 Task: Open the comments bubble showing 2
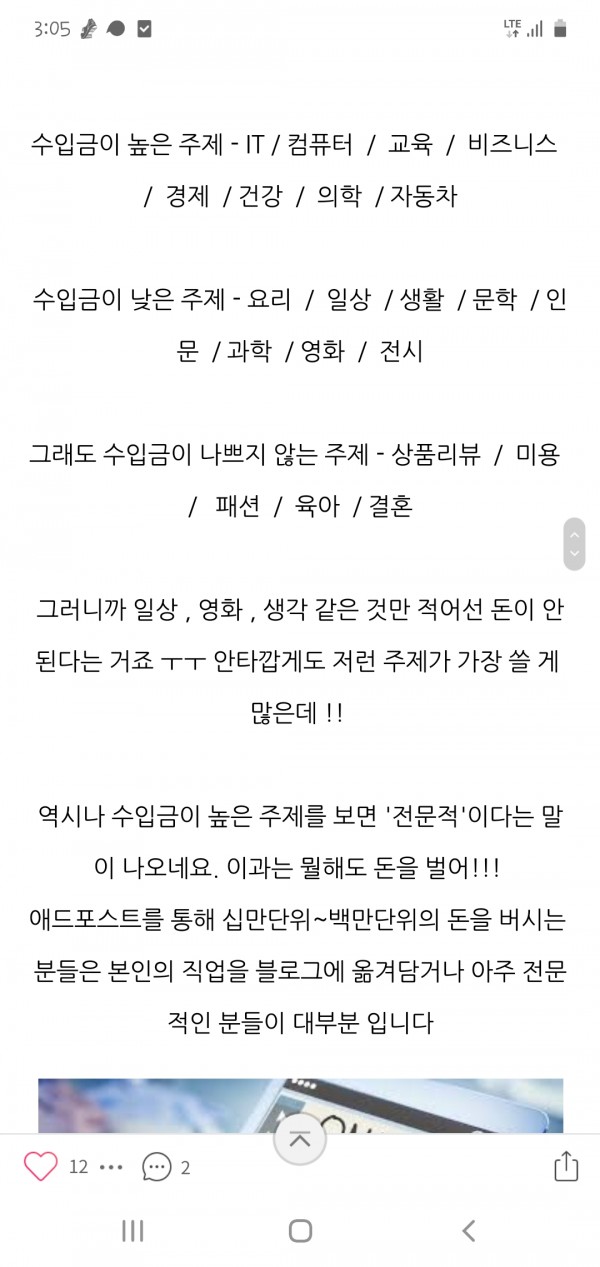click(157, 1166)
